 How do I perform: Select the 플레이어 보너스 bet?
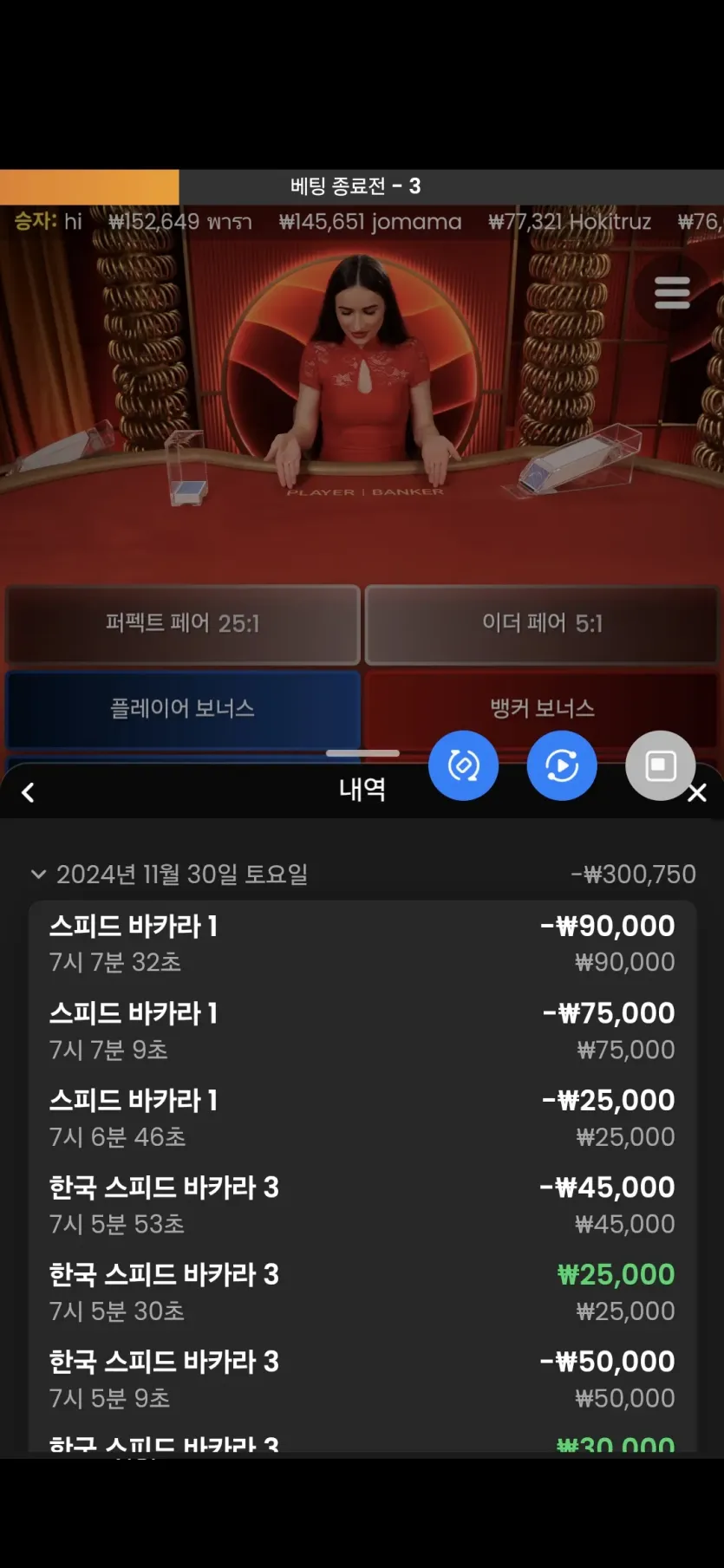[x=183, y=708]
